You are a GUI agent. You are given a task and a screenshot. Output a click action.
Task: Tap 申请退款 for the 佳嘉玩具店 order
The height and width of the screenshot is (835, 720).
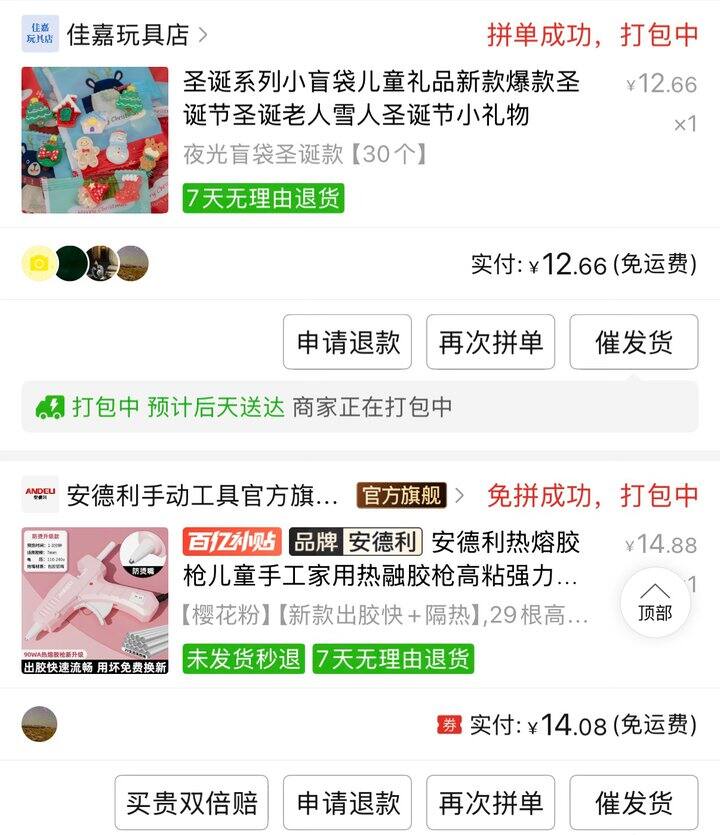click(348, 342)
